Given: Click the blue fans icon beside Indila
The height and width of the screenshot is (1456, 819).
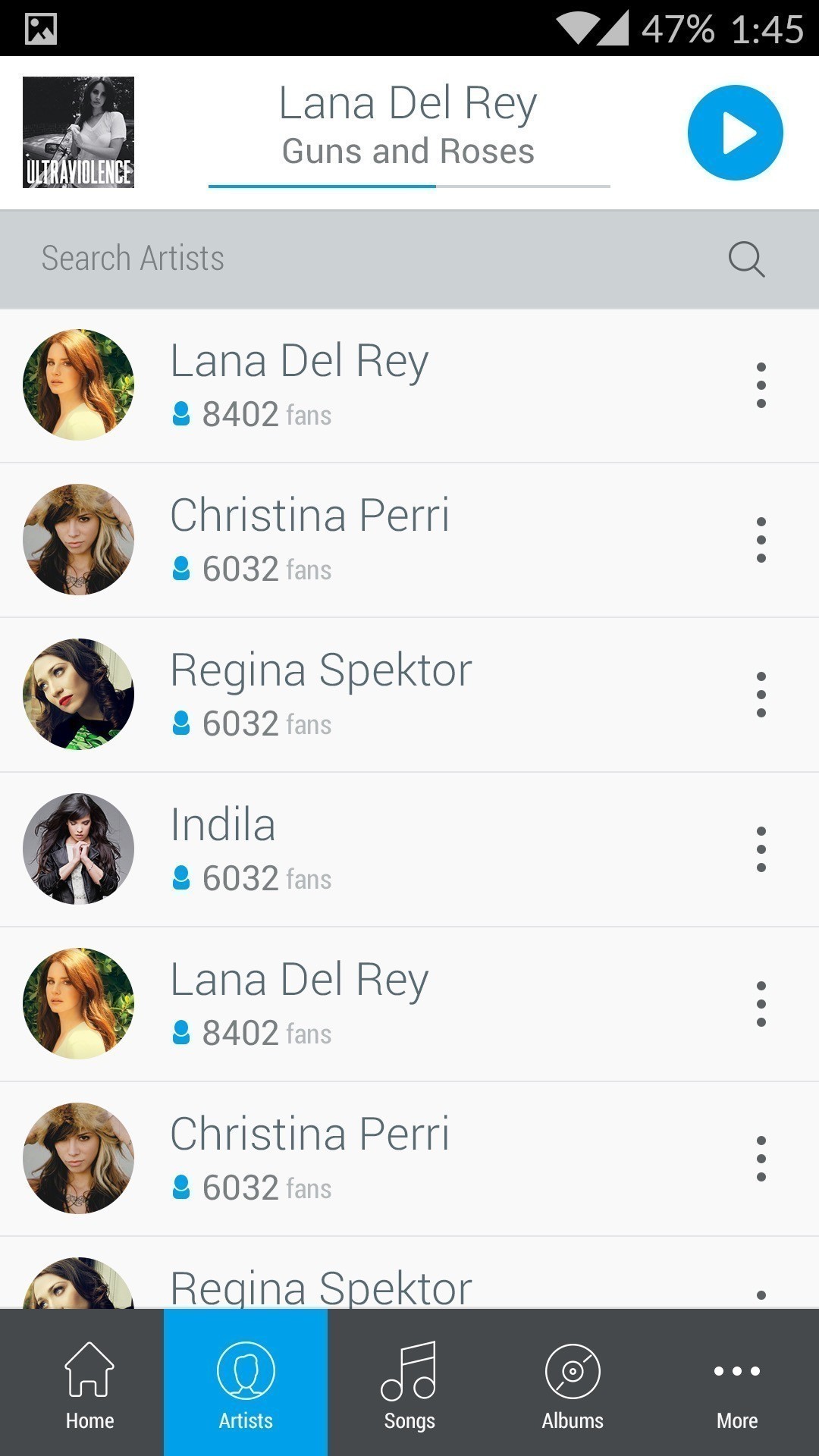Looking at the screenshot, I should coord(182,877).
